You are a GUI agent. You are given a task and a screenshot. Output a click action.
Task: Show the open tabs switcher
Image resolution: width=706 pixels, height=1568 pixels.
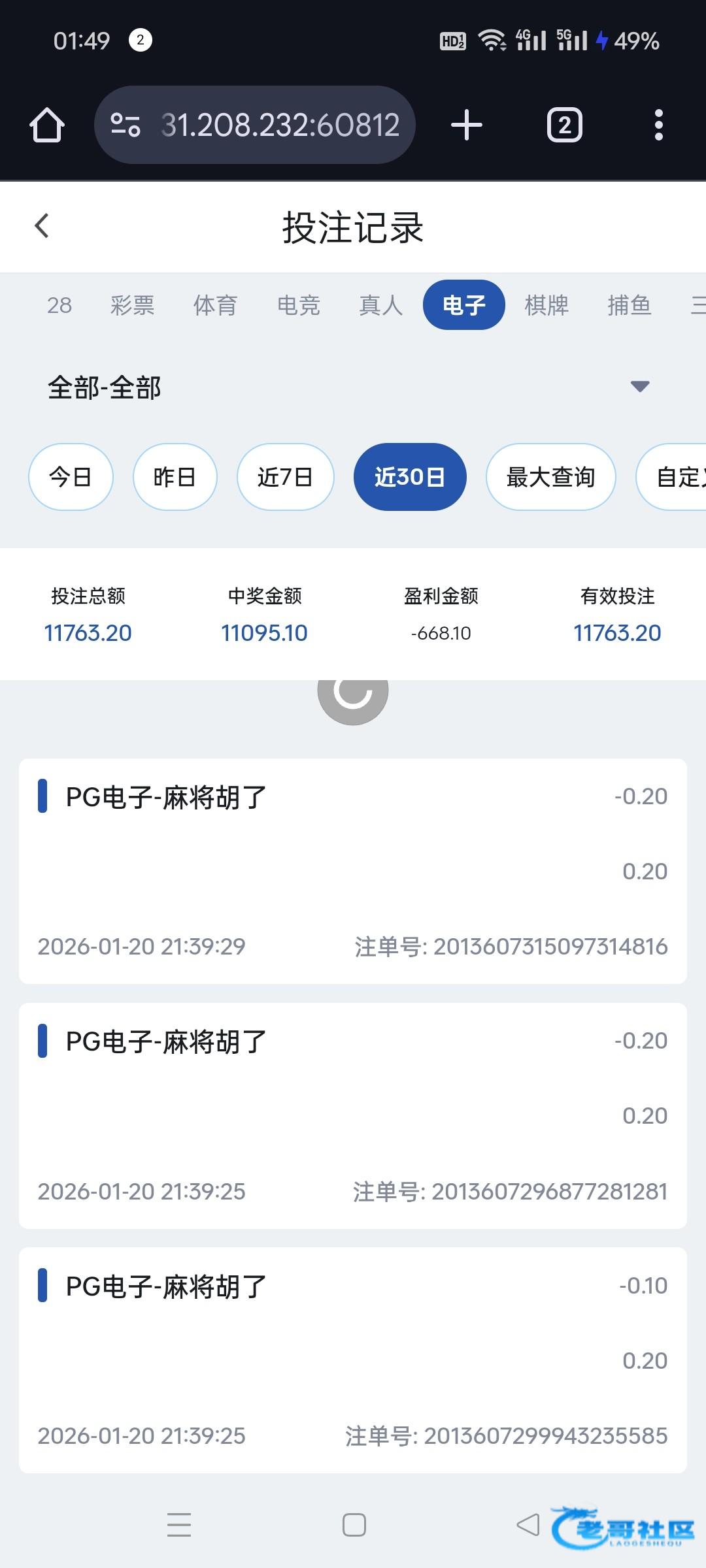pyautogui.click(x=565, y=125)
